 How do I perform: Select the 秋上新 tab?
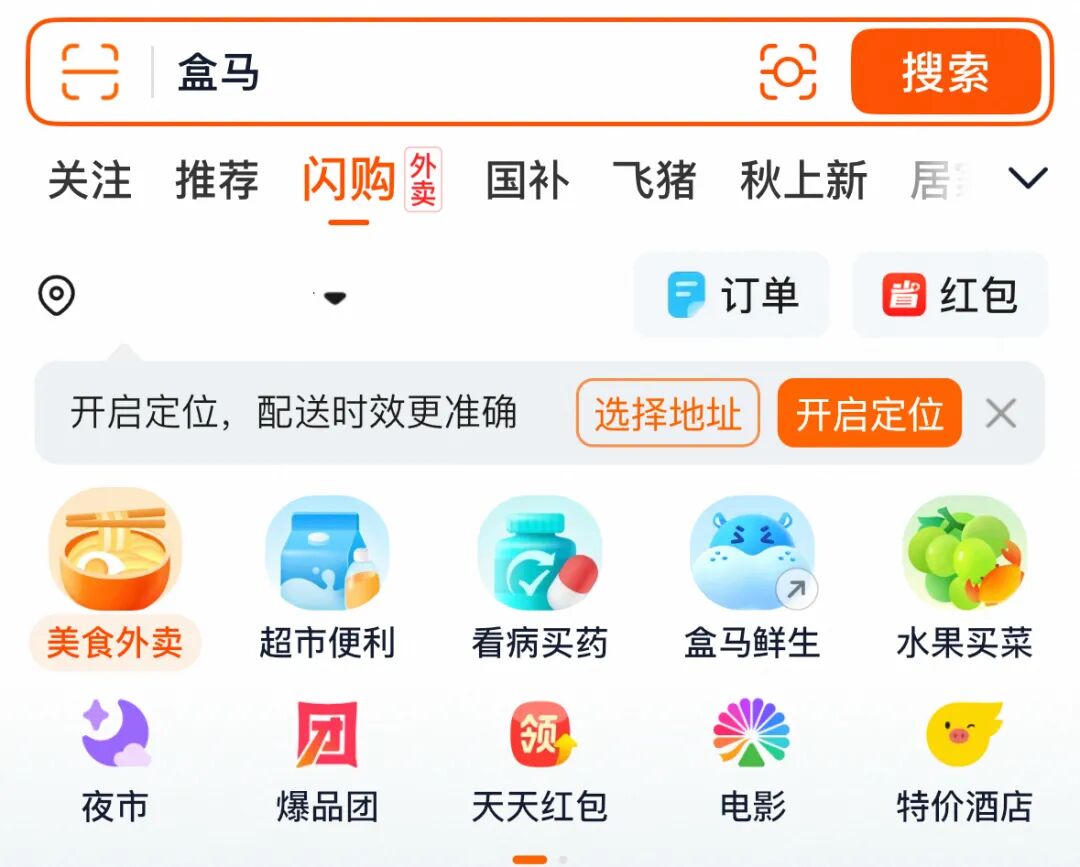(803, 181)
